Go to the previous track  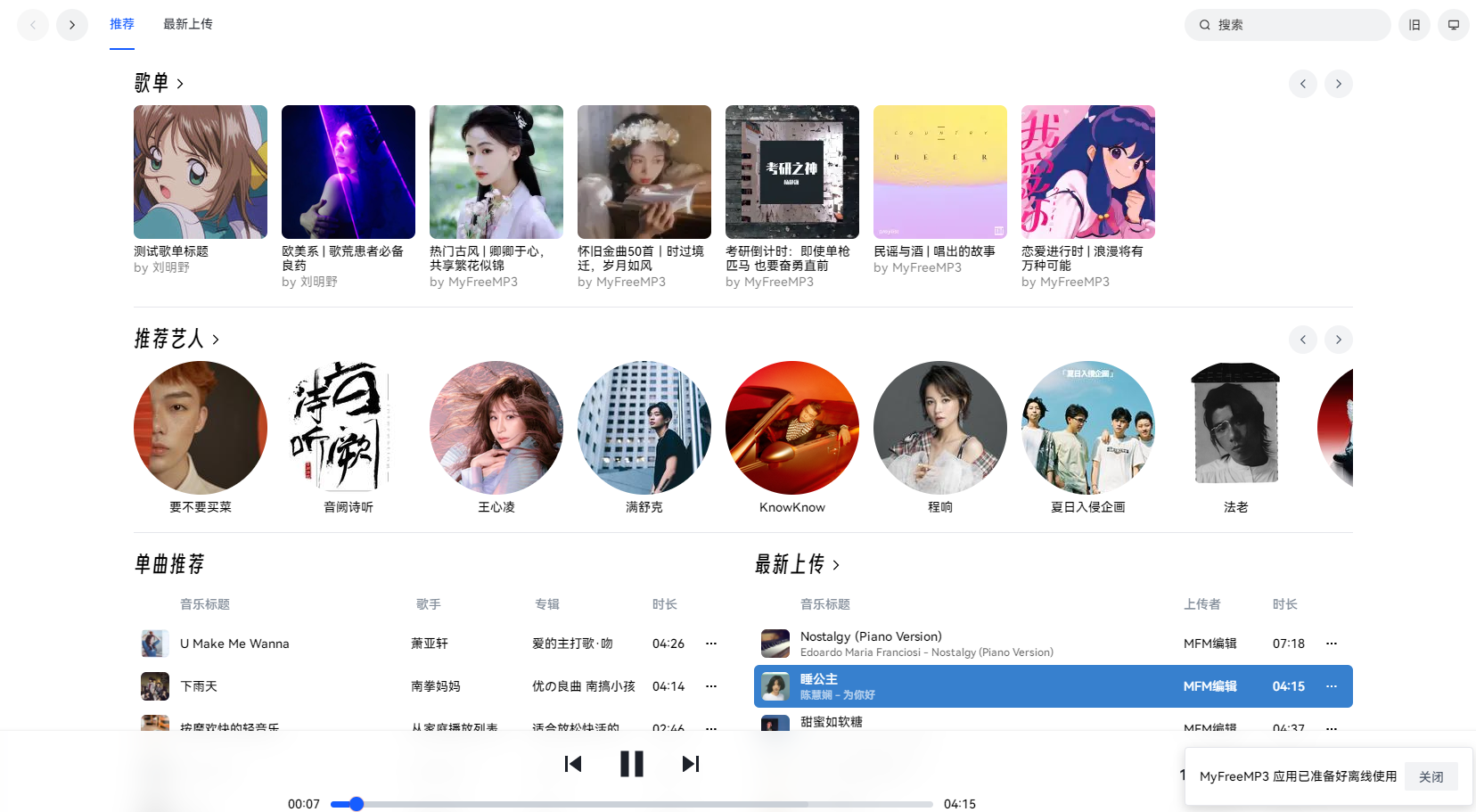573,764
